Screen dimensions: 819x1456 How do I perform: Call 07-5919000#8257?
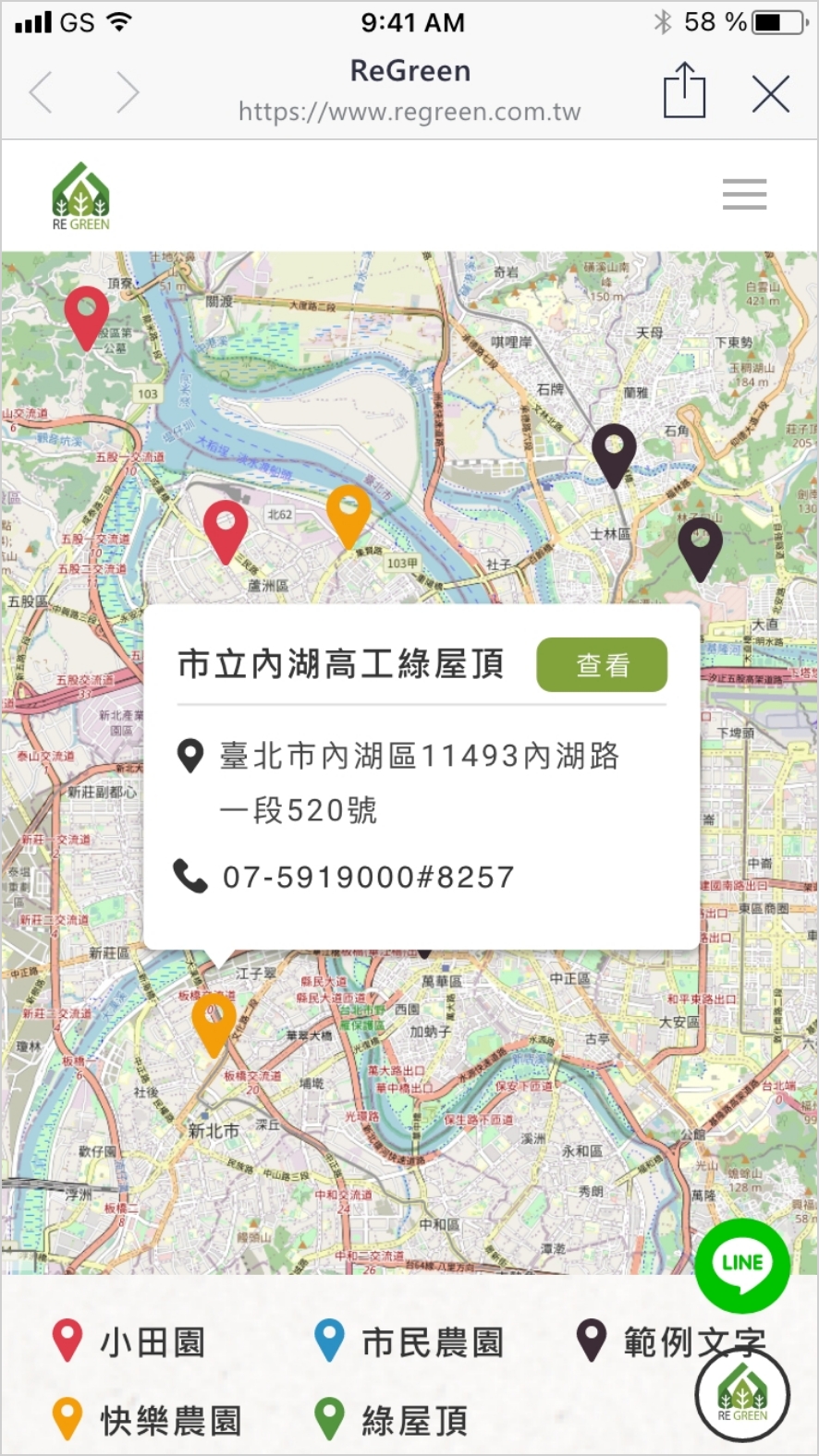pyautogui.click(x=368, y=877)
